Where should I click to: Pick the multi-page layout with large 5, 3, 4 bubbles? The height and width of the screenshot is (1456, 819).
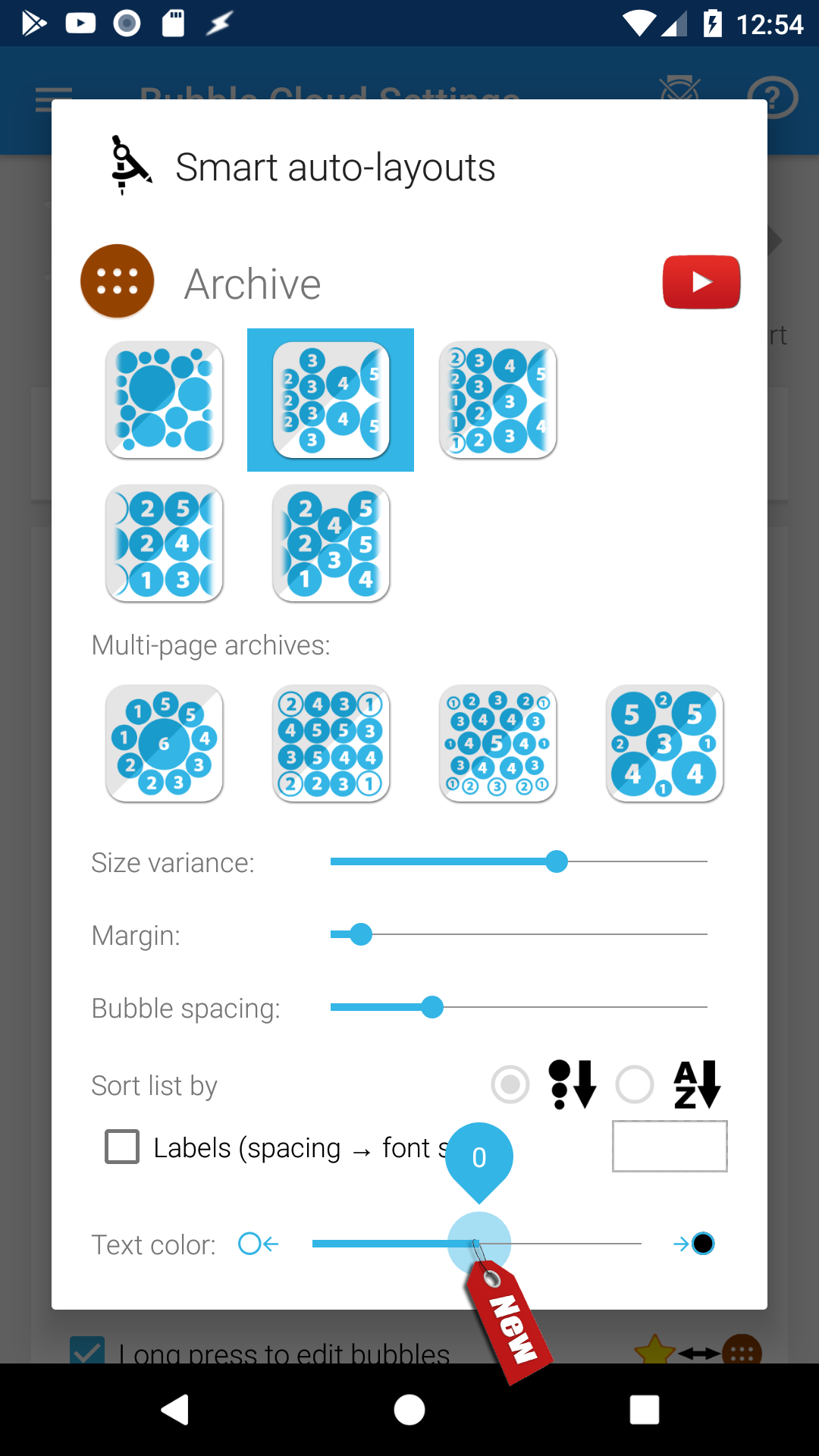(664, 743)
